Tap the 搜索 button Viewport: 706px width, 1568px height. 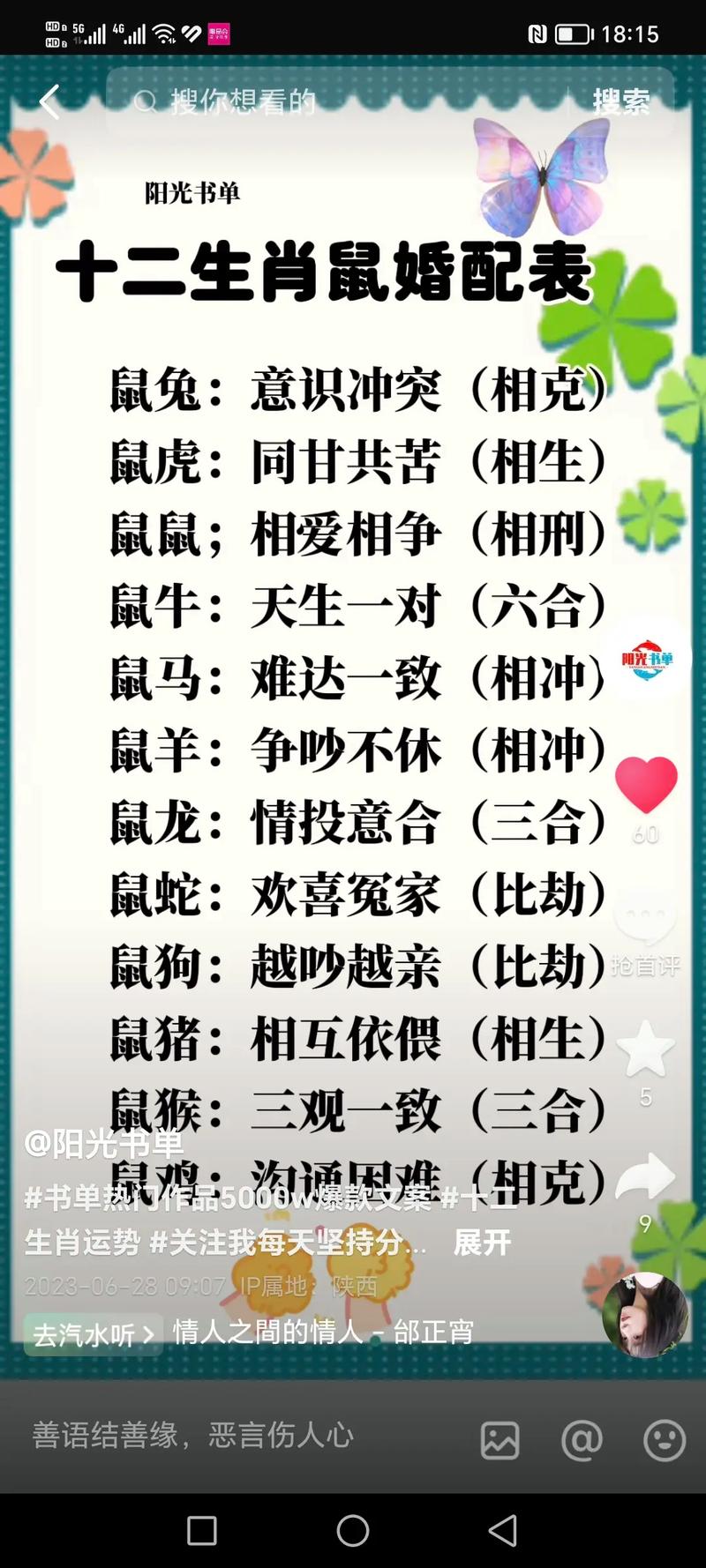click(620, 102)
